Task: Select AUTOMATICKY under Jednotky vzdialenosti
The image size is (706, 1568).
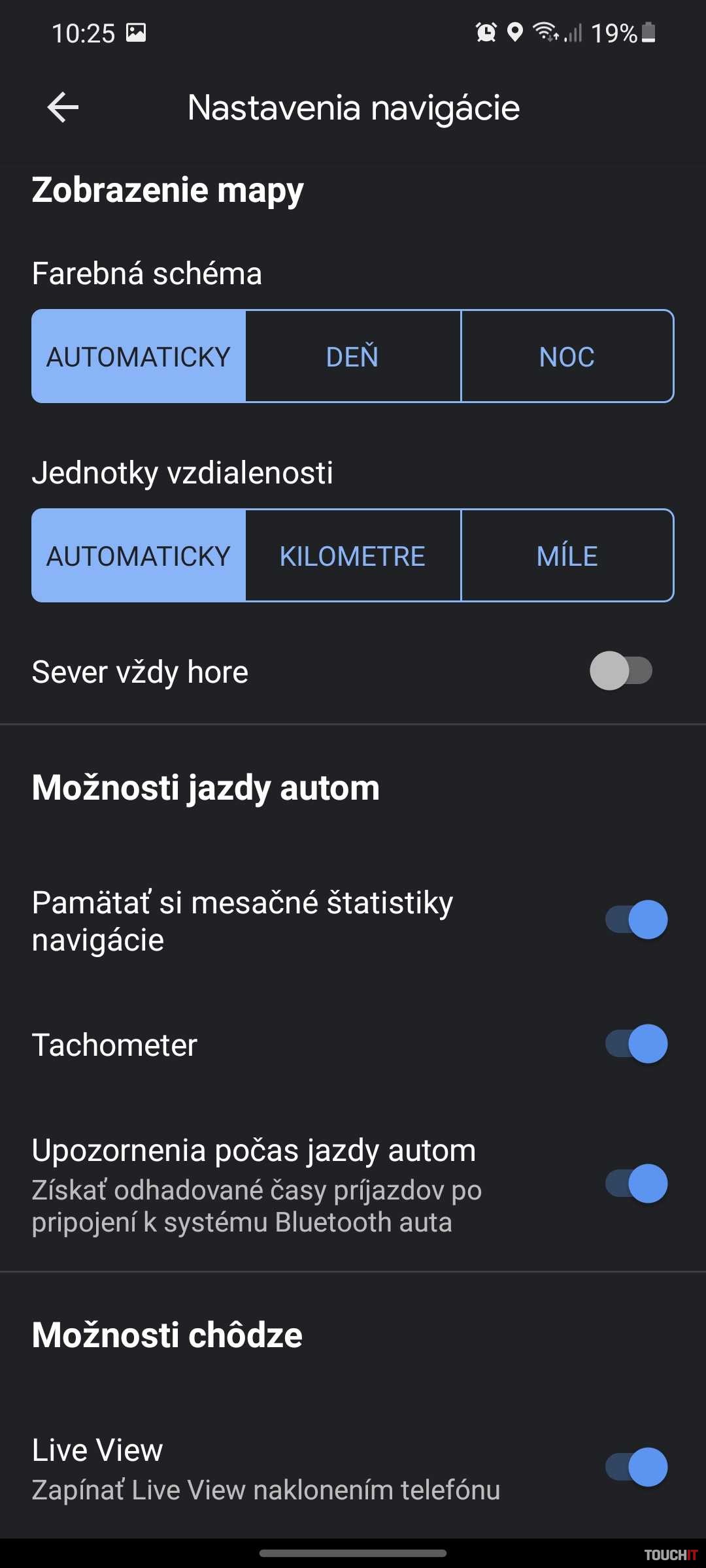Action: tap(139, 556)
